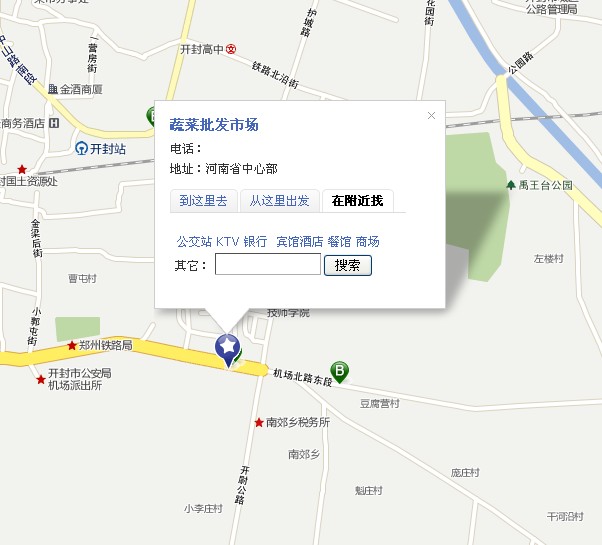Select the 在附近找 tab
The image size is (602, 545).
(357, 201)
